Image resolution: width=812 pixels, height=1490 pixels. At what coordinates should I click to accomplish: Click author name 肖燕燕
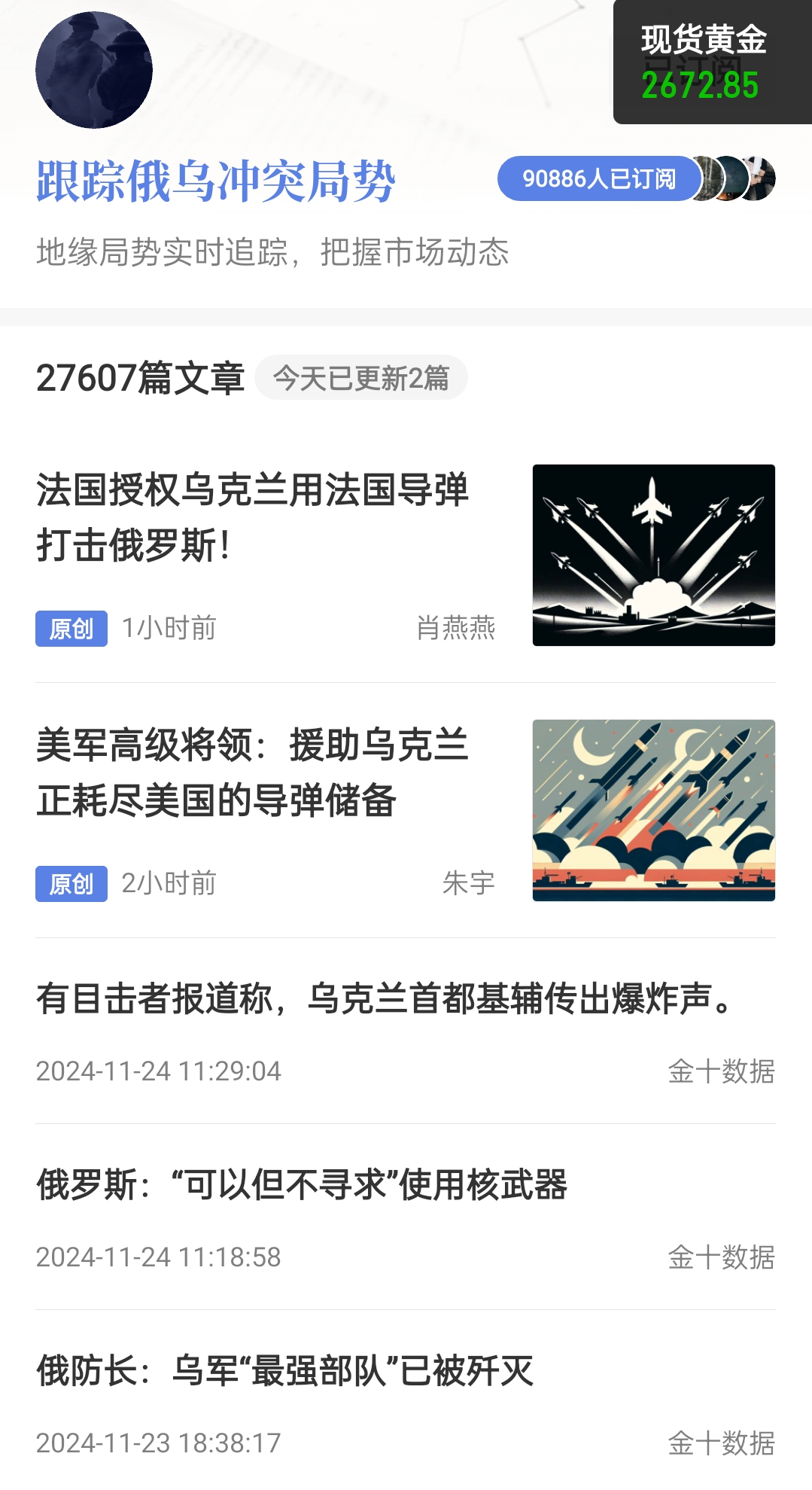pyautogui.click(x=456, y=629)
